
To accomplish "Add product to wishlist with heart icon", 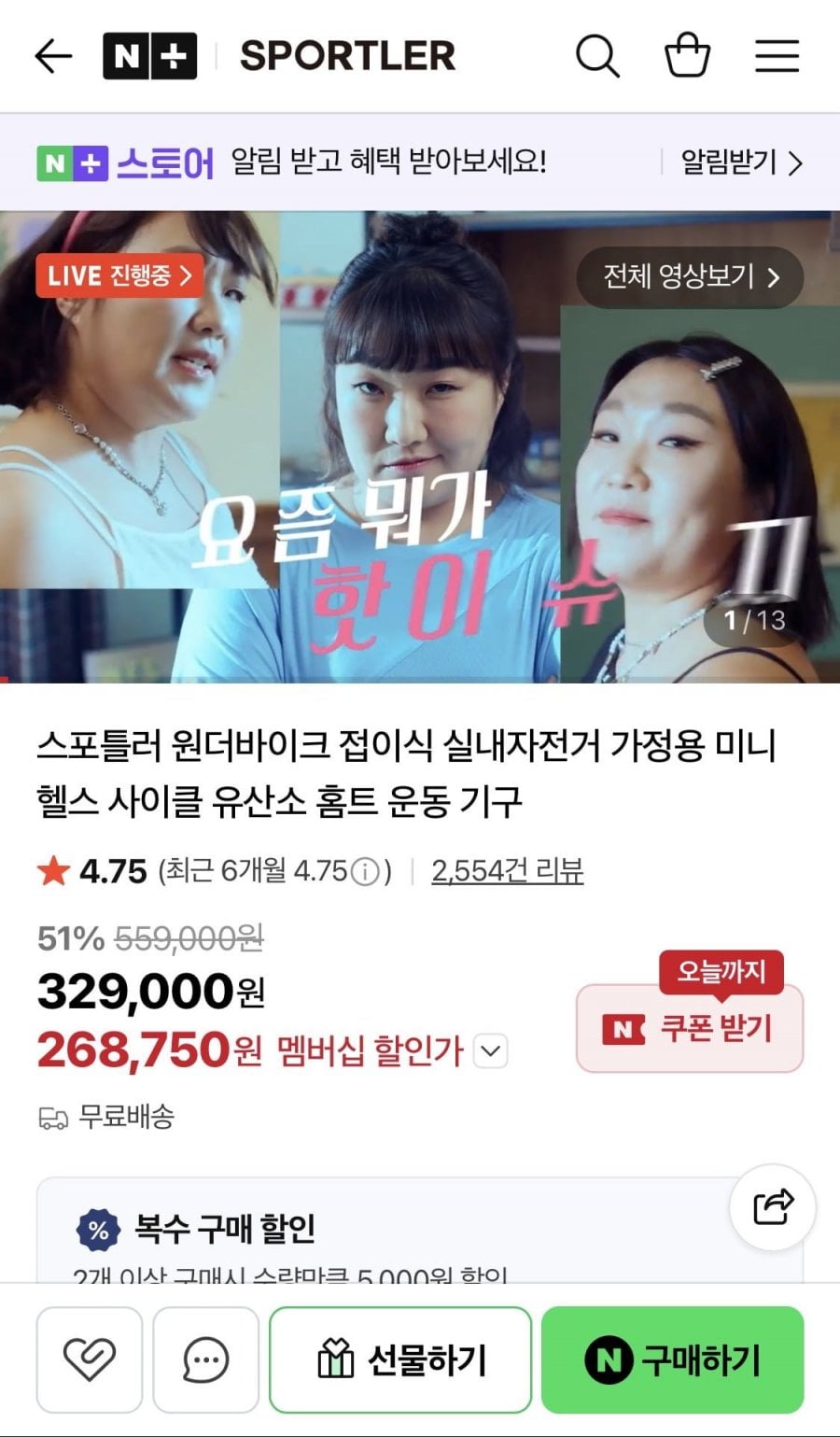I will click(x=89, y=1360).
